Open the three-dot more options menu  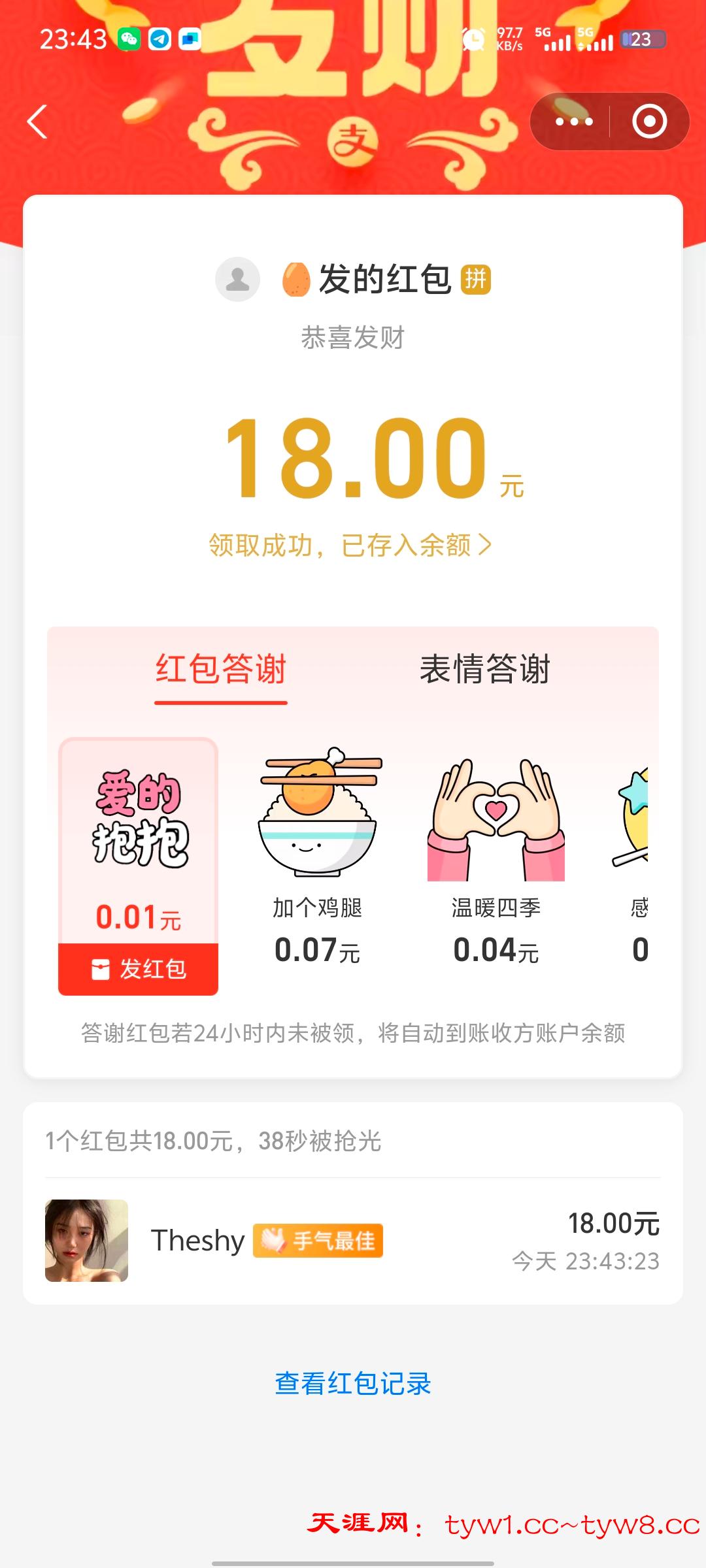573,122
